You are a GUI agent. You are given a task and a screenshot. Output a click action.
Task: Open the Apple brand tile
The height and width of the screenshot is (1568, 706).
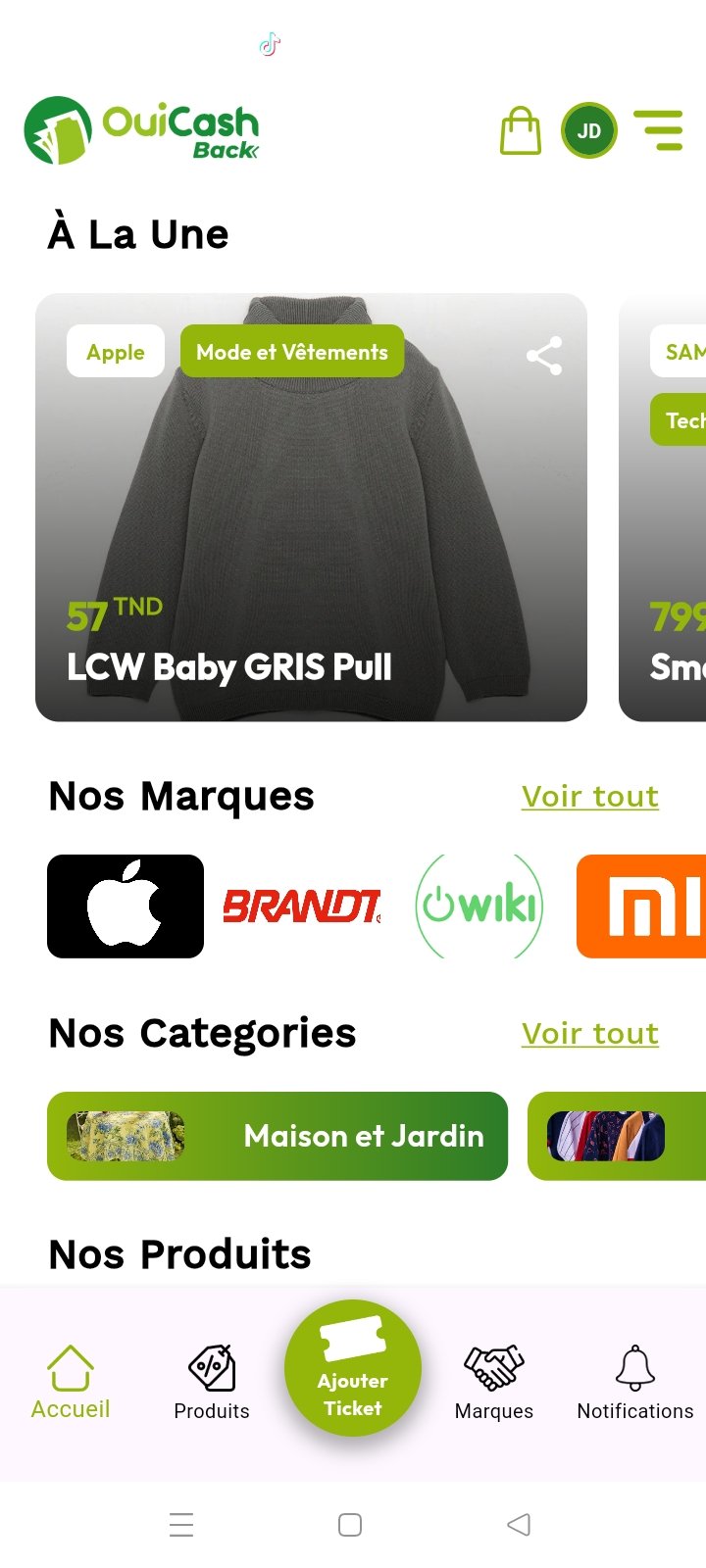pyautogui.click(x=126, y=906)
